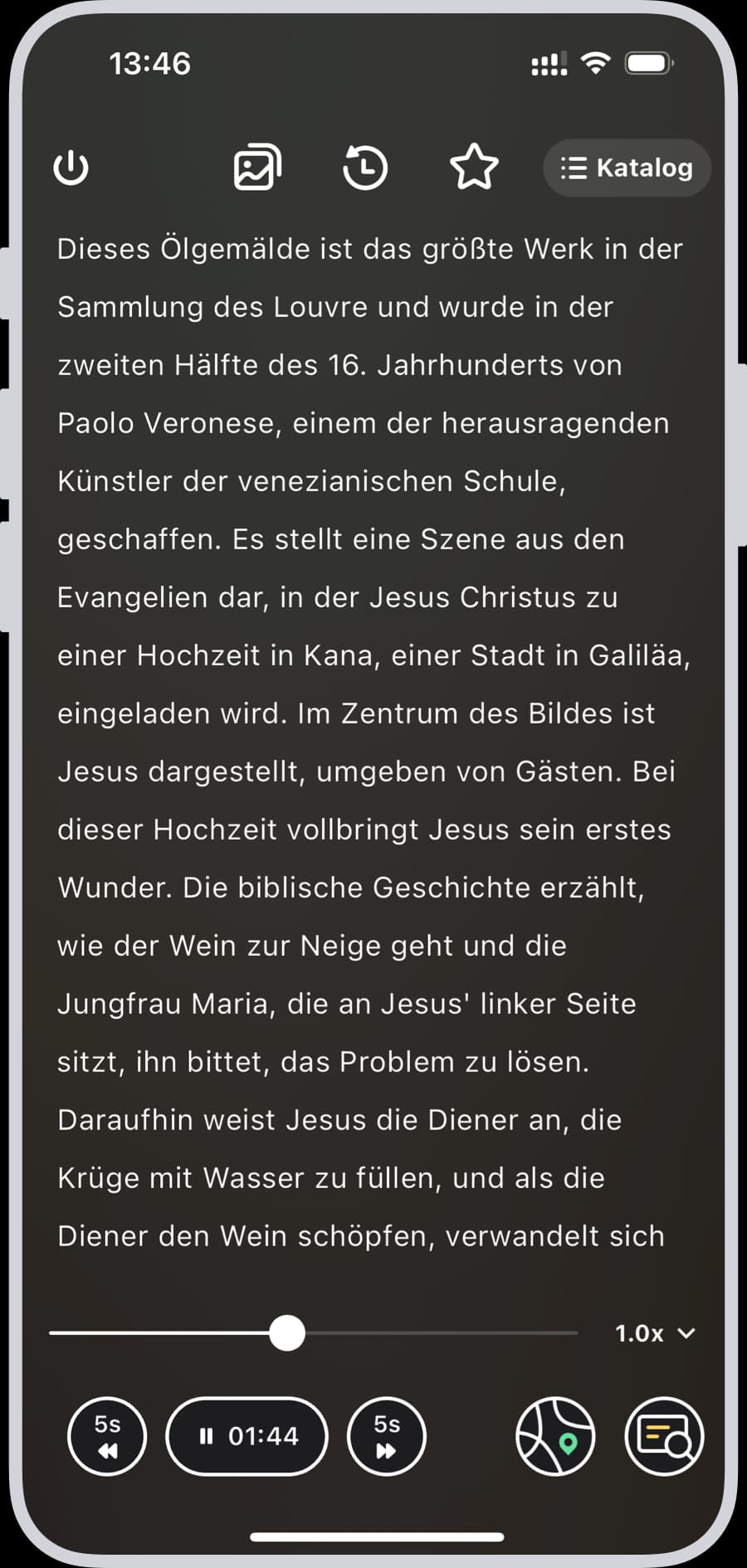
Task: Open the map with location pin
Action: [x=555, y=1436]
